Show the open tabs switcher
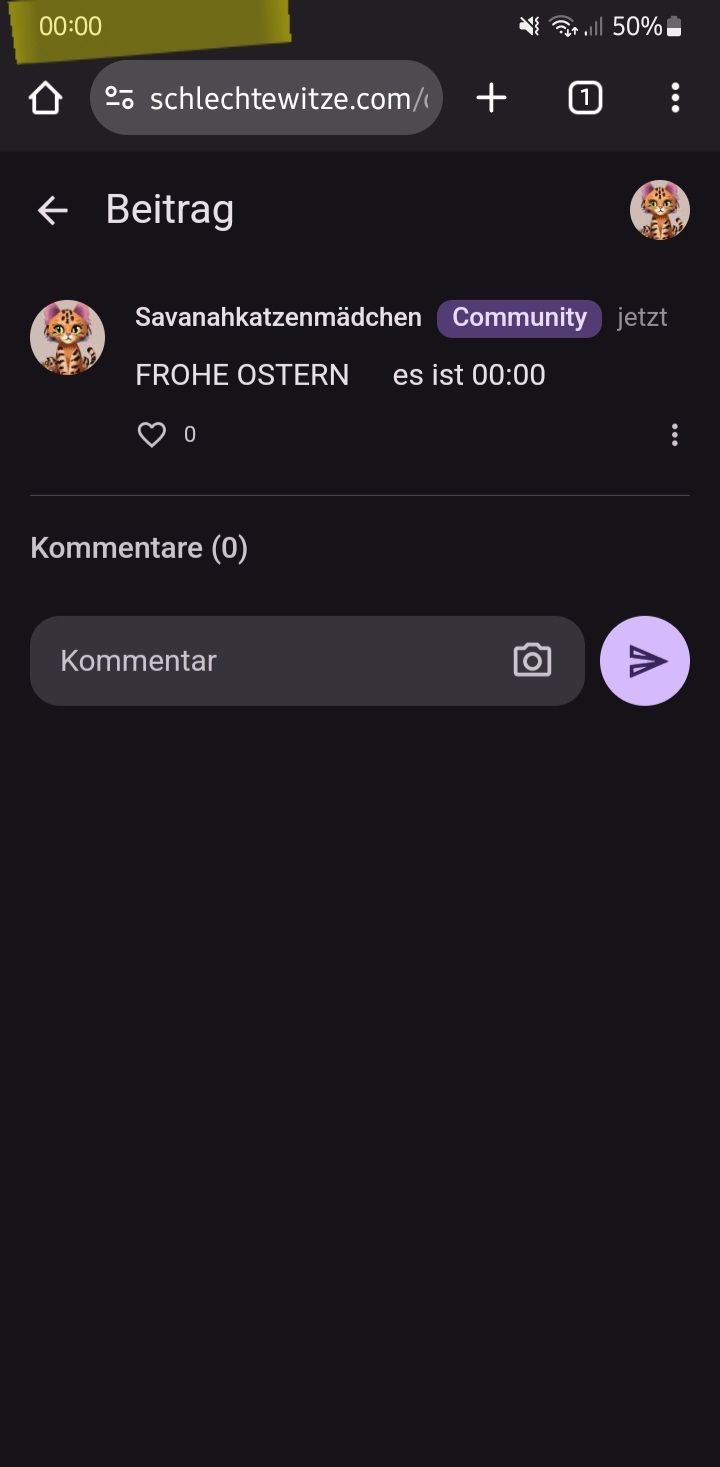The image size is (720, 1467). point(585,98)
